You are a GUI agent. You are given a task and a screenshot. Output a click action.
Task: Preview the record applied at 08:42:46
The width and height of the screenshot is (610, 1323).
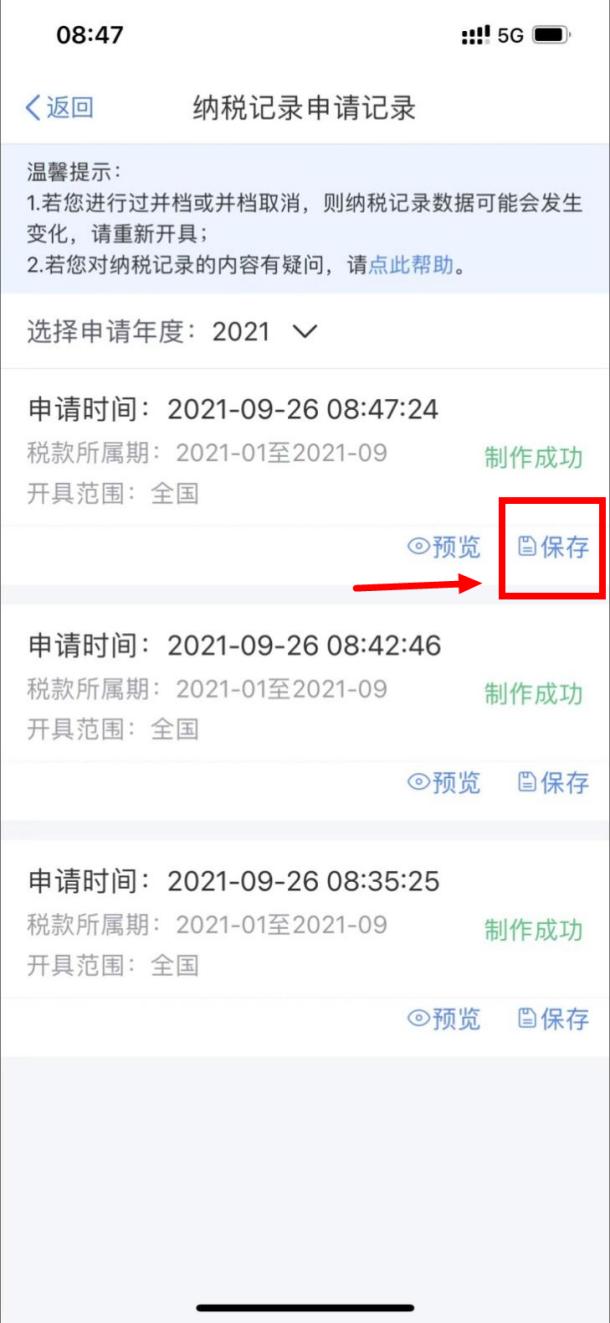point(444,783)
